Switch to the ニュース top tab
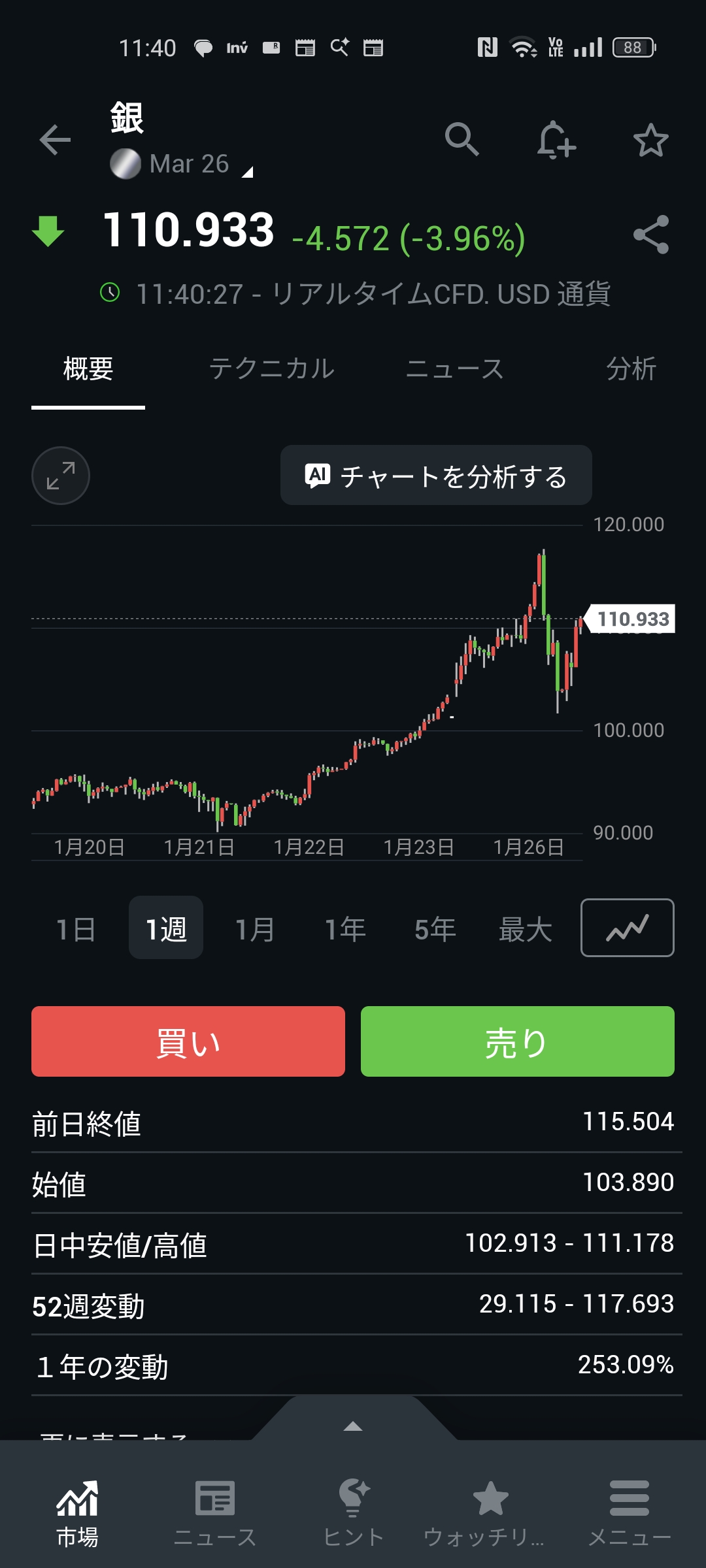The width and height of the screenshot is (706, 1568). pyautogui.click(x=454, y=369)
